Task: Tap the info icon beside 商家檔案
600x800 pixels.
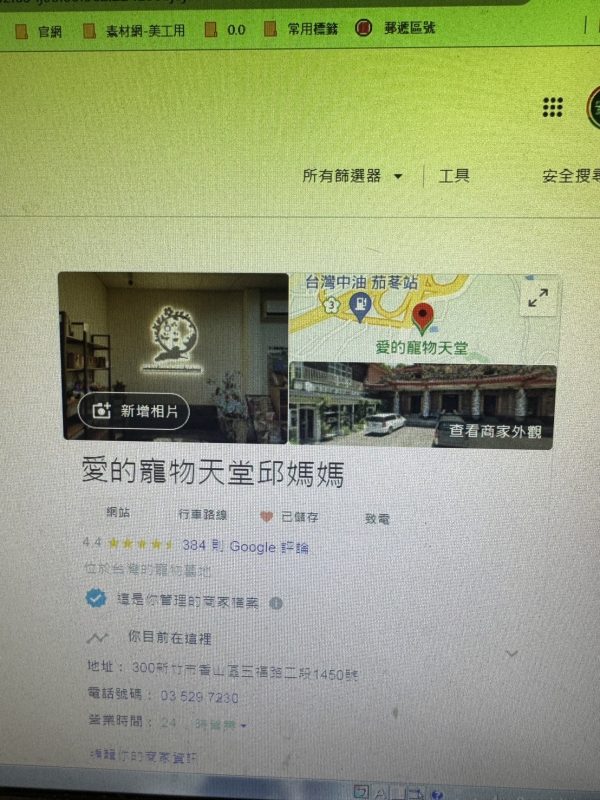Action: (x=276, y=603)
